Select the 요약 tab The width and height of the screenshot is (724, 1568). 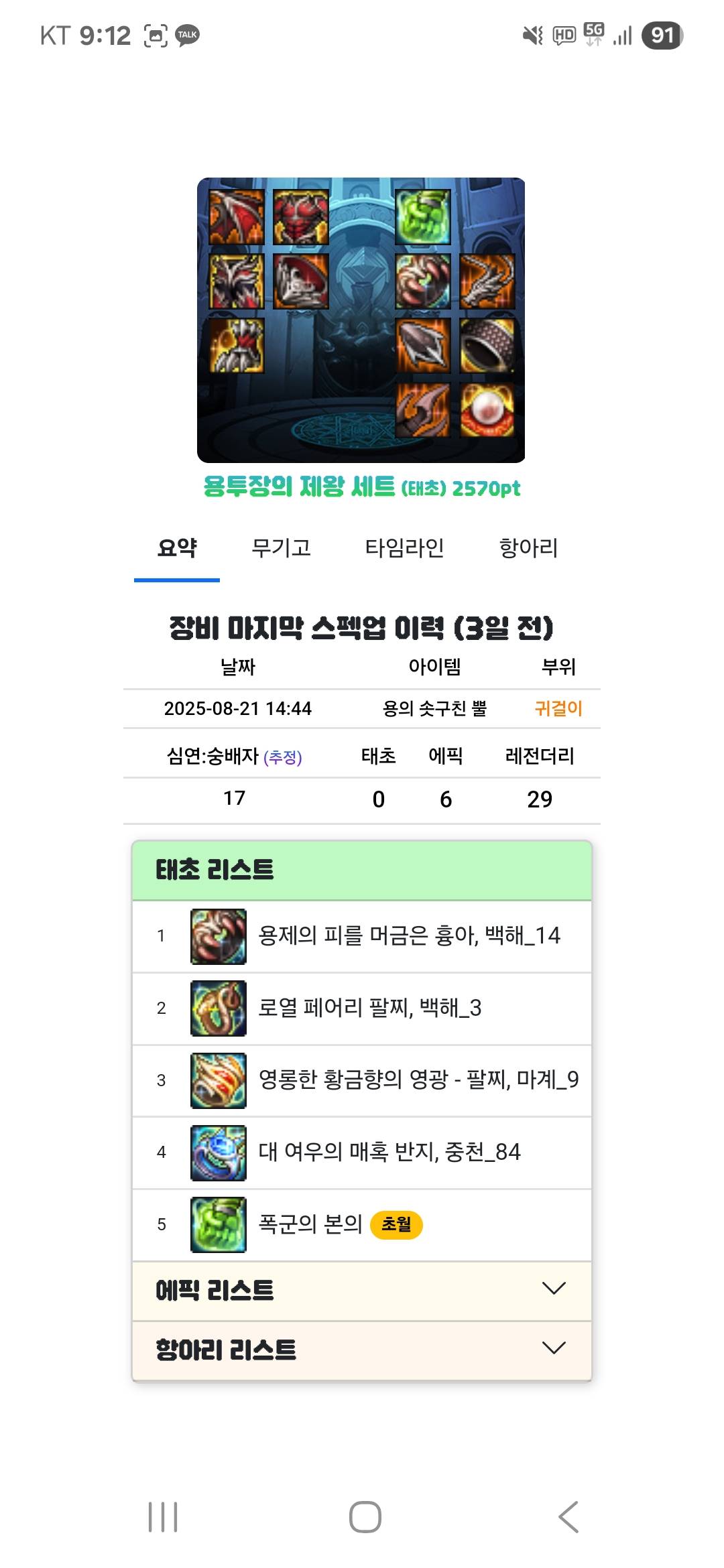point(177,548)
